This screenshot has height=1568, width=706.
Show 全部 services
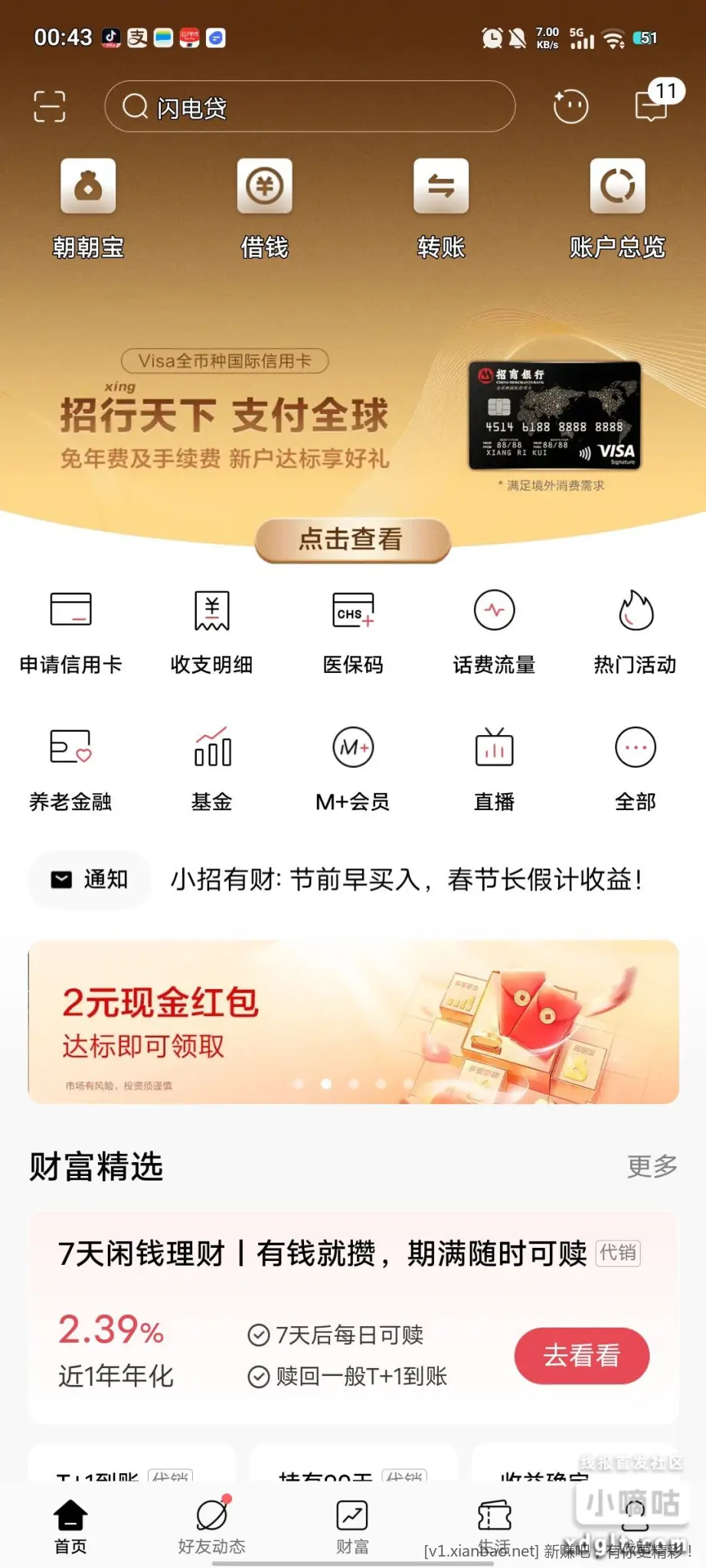635,769
